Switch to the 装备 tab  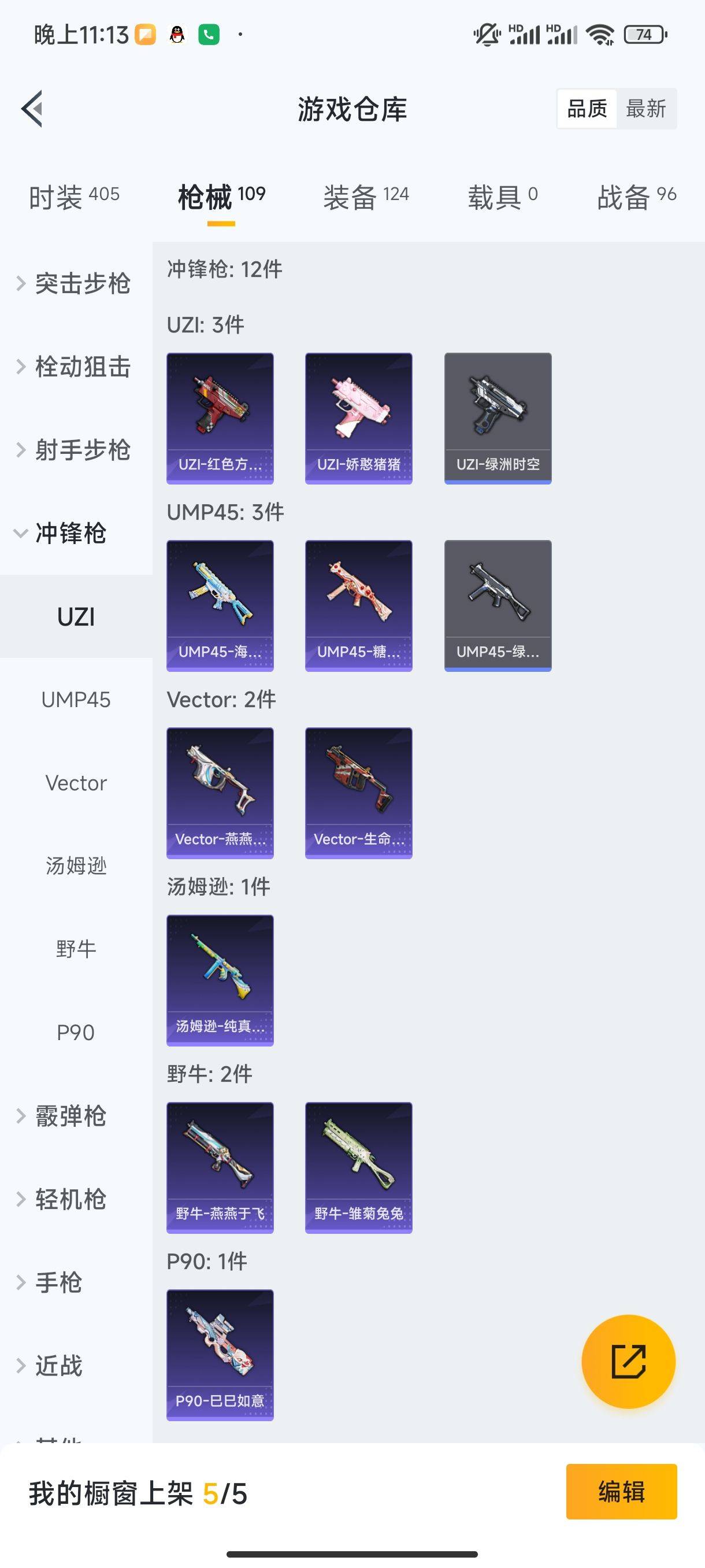pos(366,197)
